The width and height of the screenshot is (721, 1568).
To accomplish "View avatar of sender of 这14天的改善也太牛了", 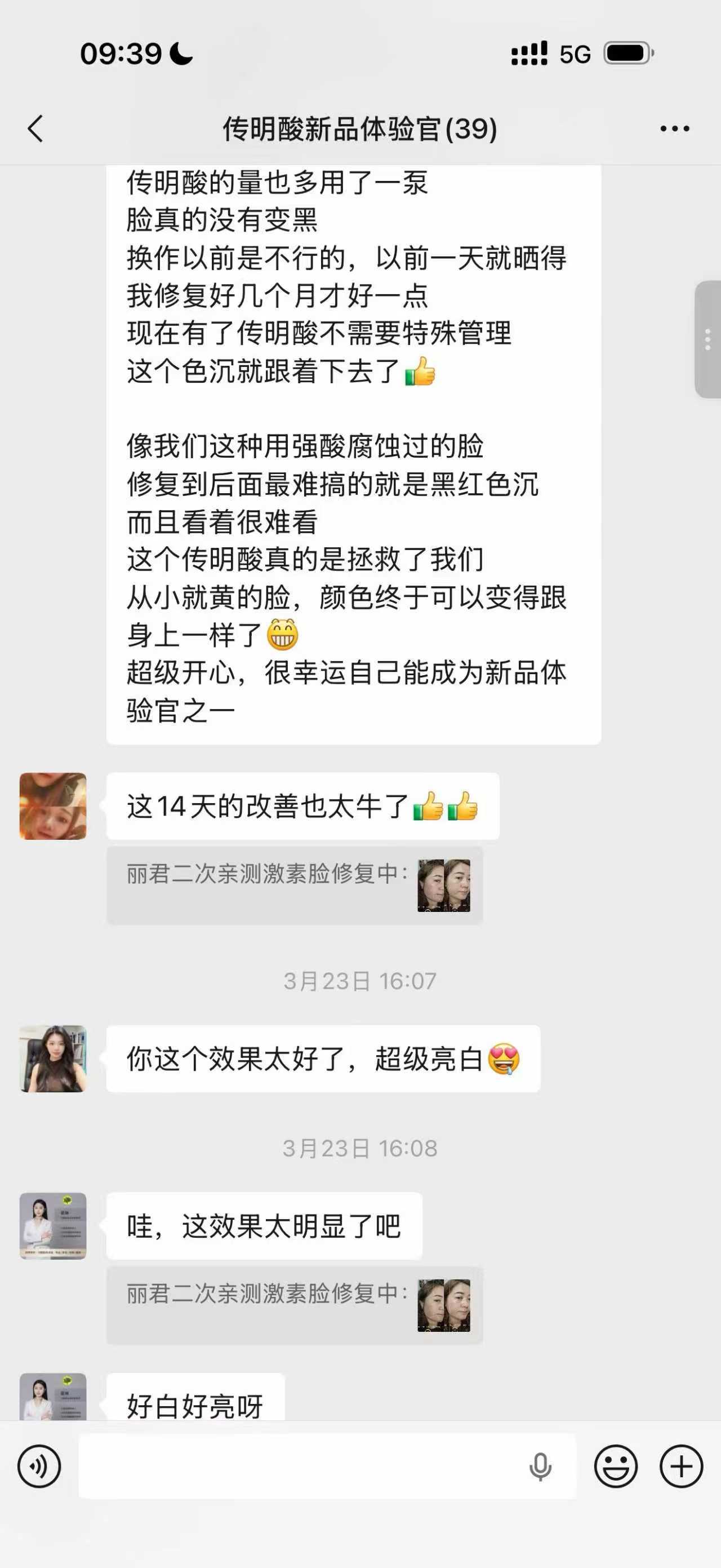I will tap(53, 806).
